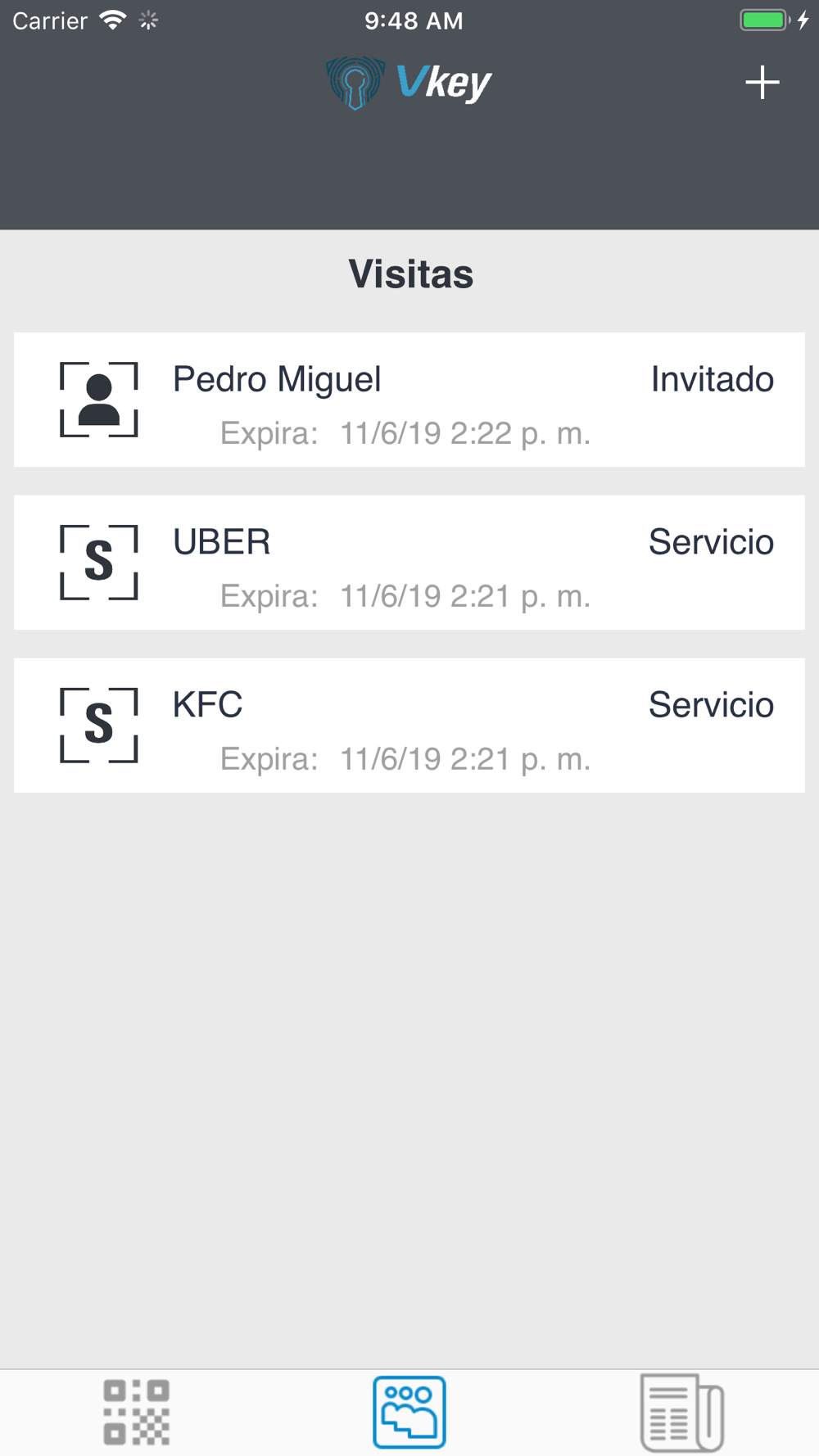This screenshot has width=819, height=1456.
Task: Open Pedro Miguel's visit entry
Action: tap(409, 400)
